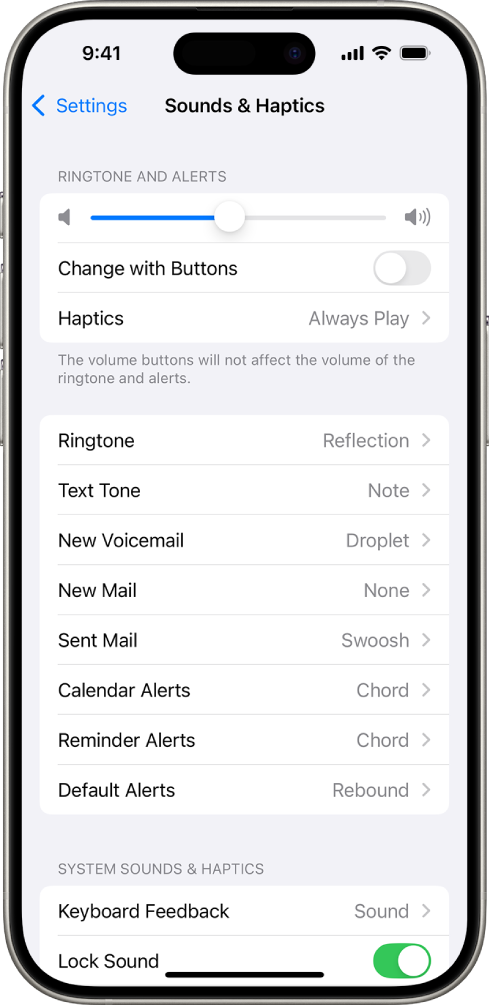The height and width of the screenshot is (1008, 490).
Task: Tap the ringtone volume slider
Action: [x=238, y=217]
